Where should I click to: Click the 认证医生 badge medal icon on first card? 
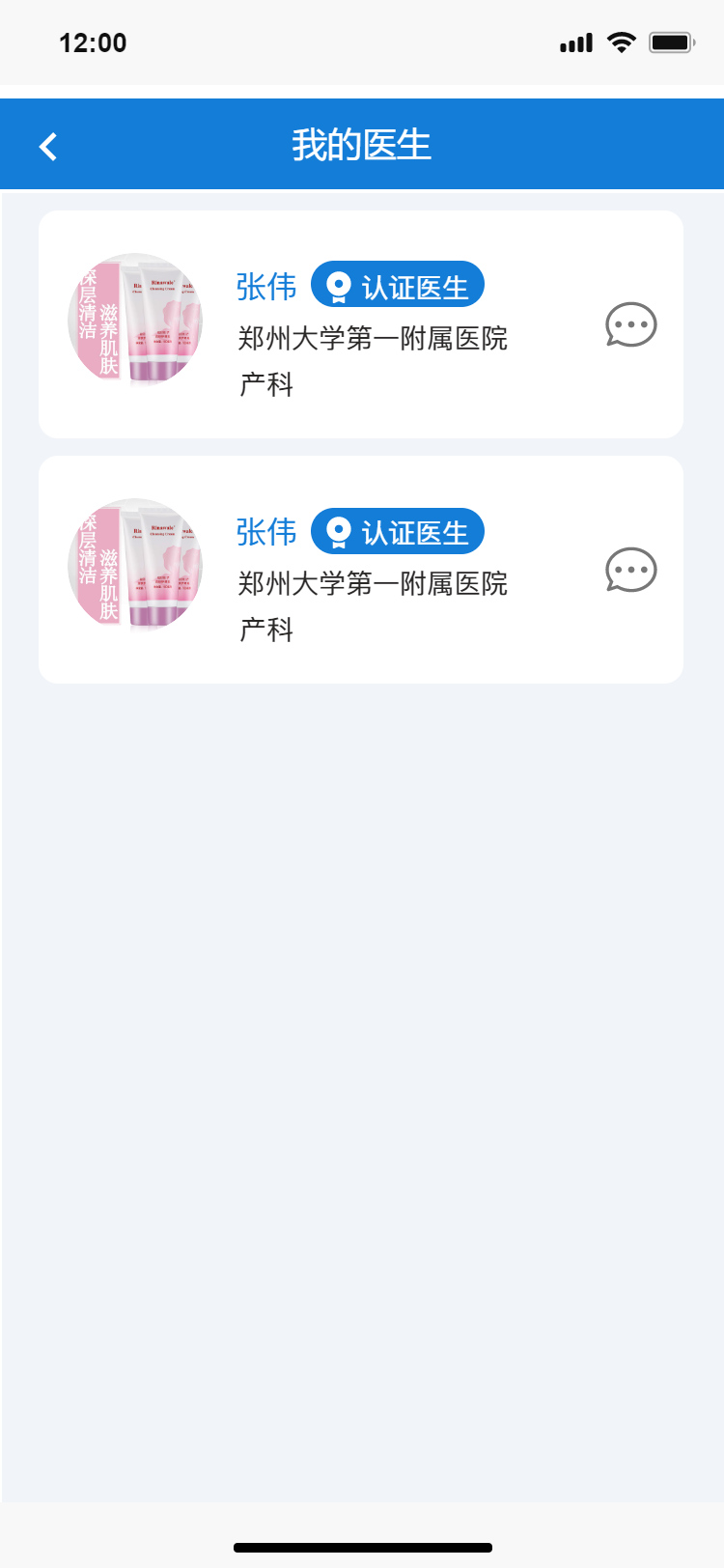338,284
